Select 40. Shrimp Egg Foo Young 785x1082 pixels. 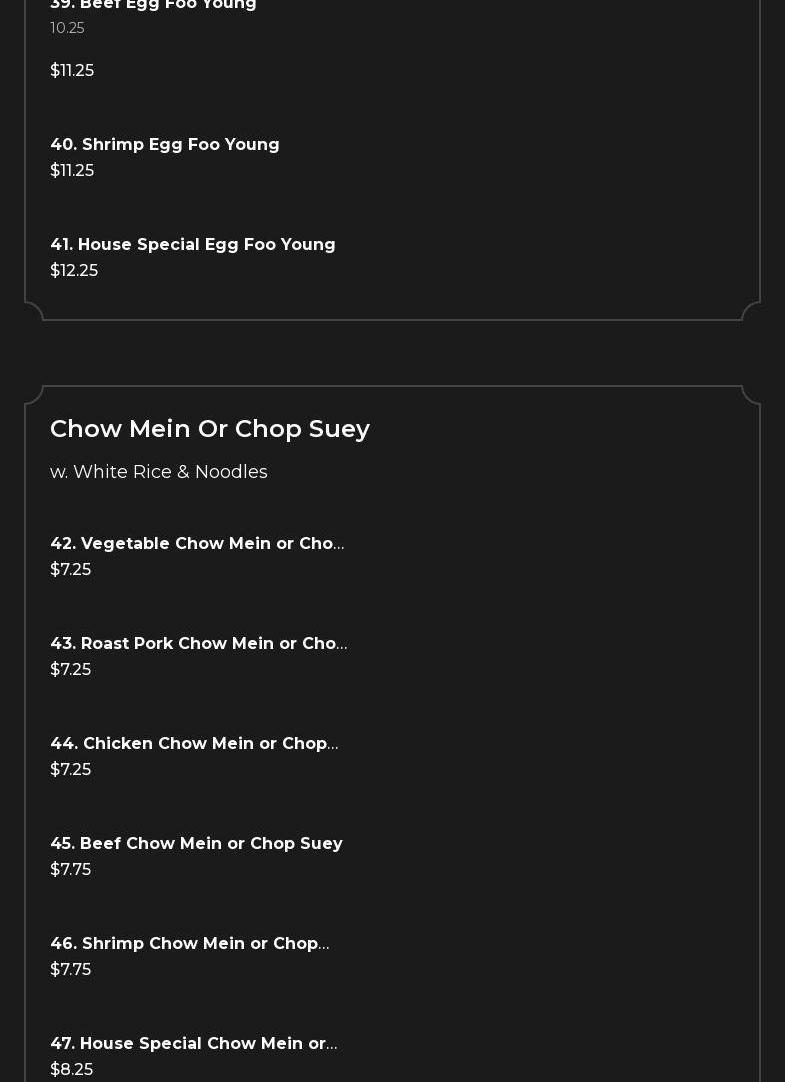[165, 145]
